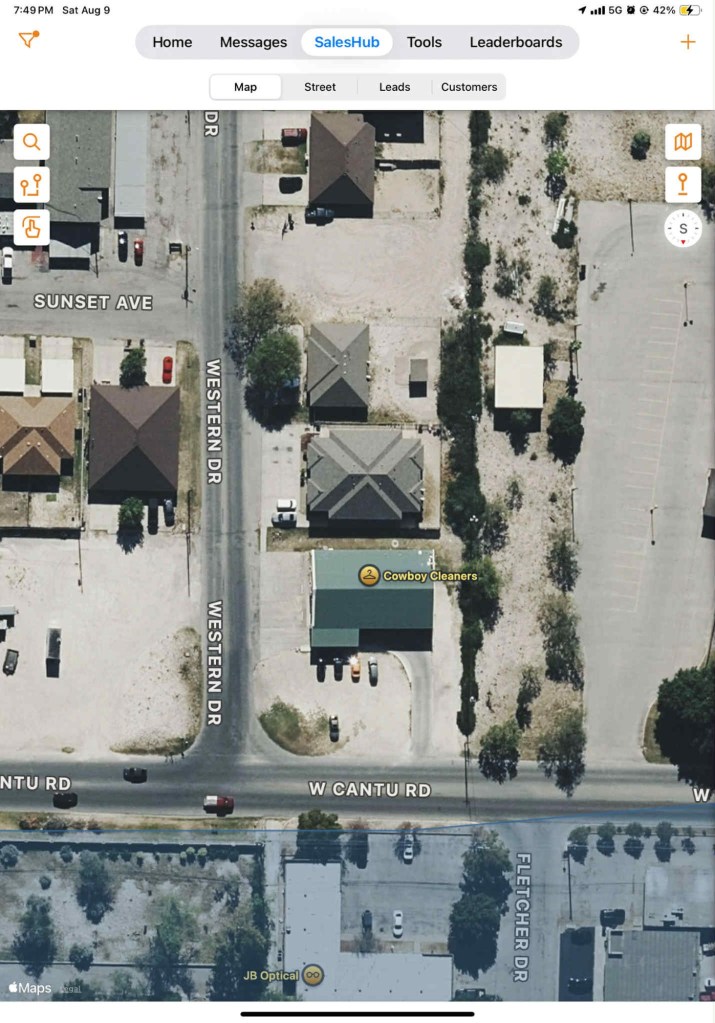Open the Tools tab
The image size is (715, 1023).
[424, 42]
